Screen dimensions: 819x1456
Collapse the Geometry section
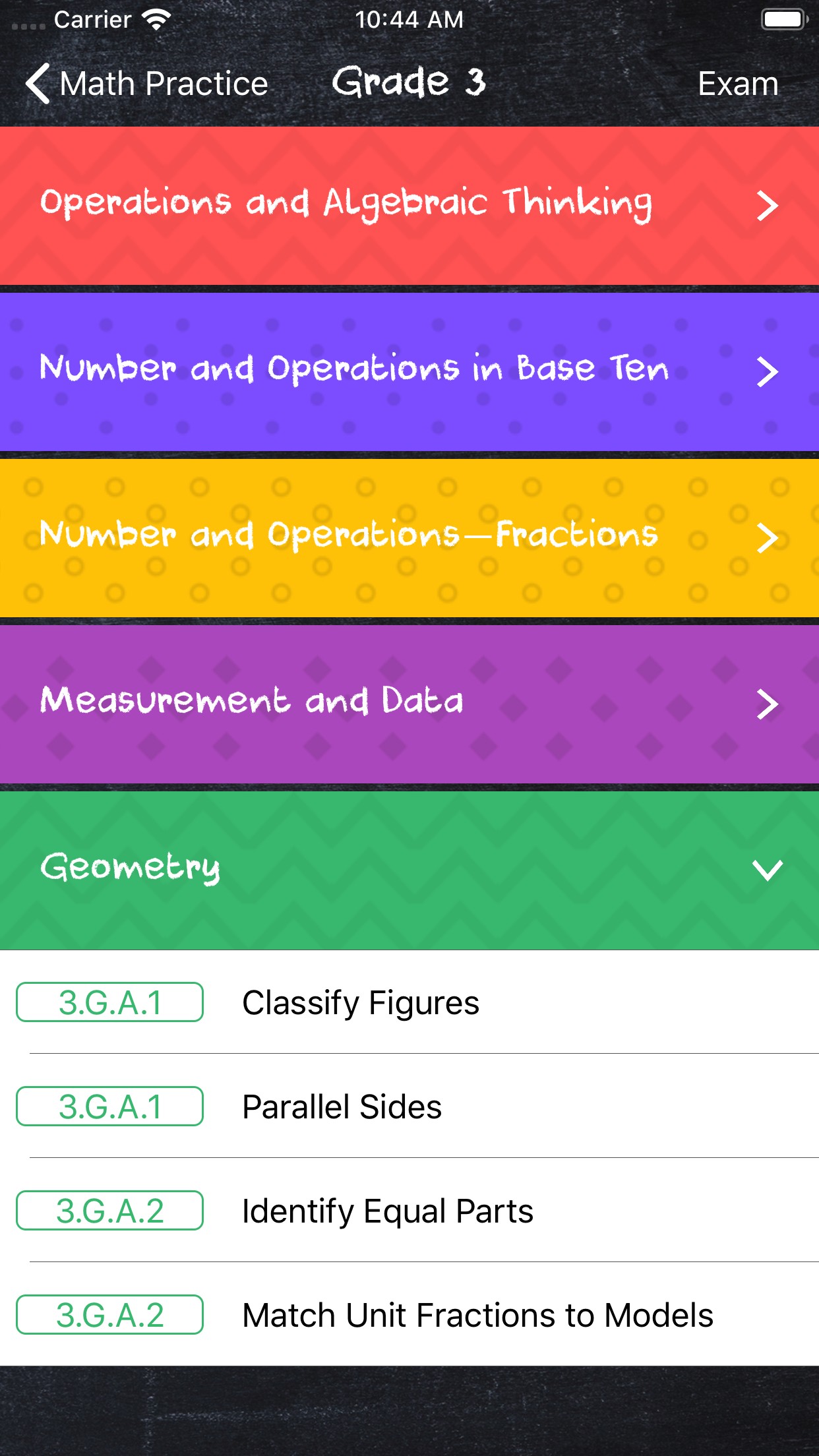[409, 870]
